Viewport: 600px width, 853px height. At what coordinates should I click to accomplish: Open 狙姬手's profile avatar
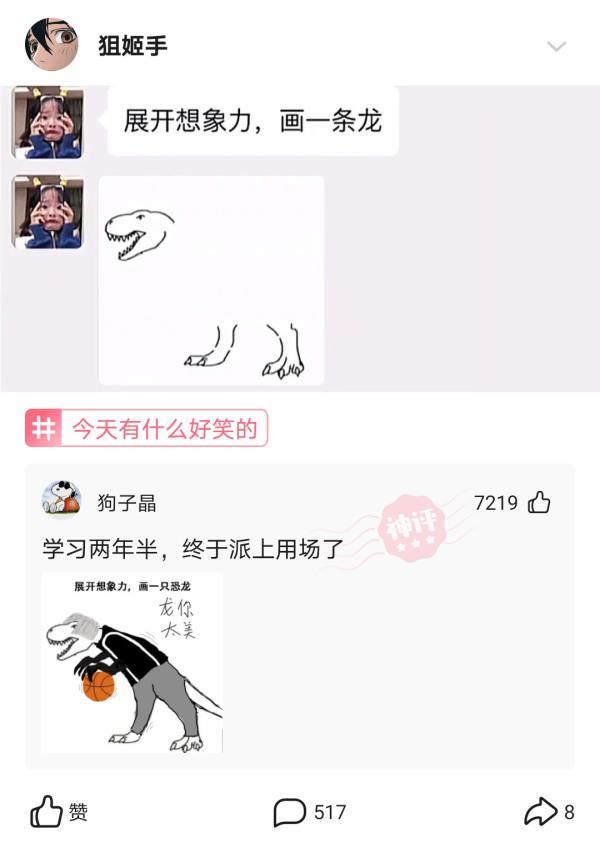click(51, 44)
